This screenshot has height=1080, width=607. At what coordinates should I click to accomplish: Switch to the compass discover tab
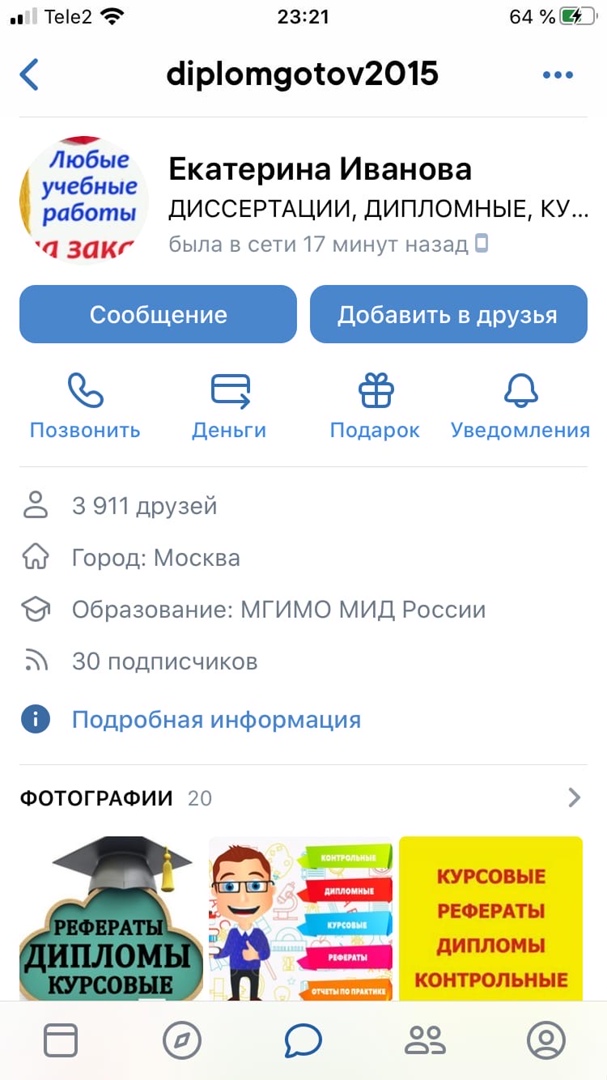pyautogui.click(x=181, y=1041)
